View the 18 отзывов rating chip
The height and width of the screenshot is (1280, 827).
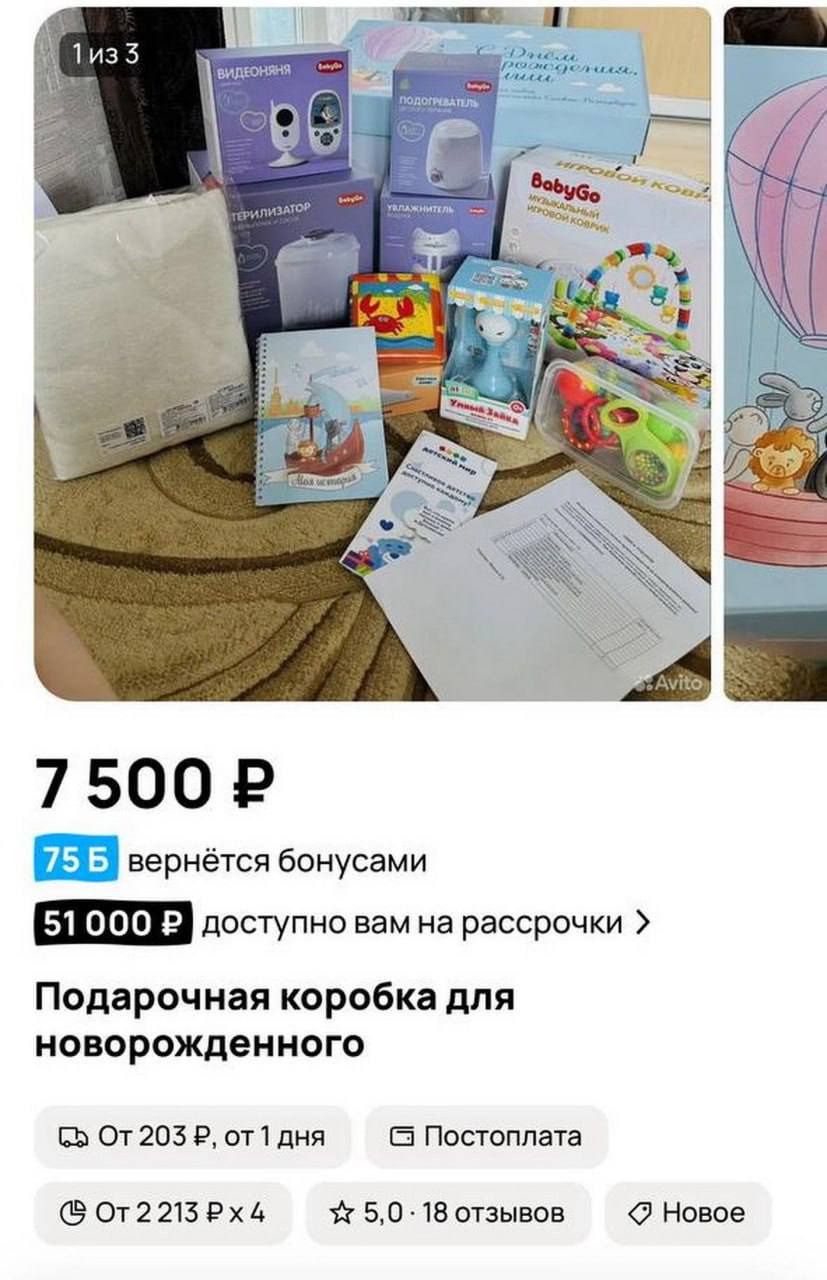click(447, 1213)
